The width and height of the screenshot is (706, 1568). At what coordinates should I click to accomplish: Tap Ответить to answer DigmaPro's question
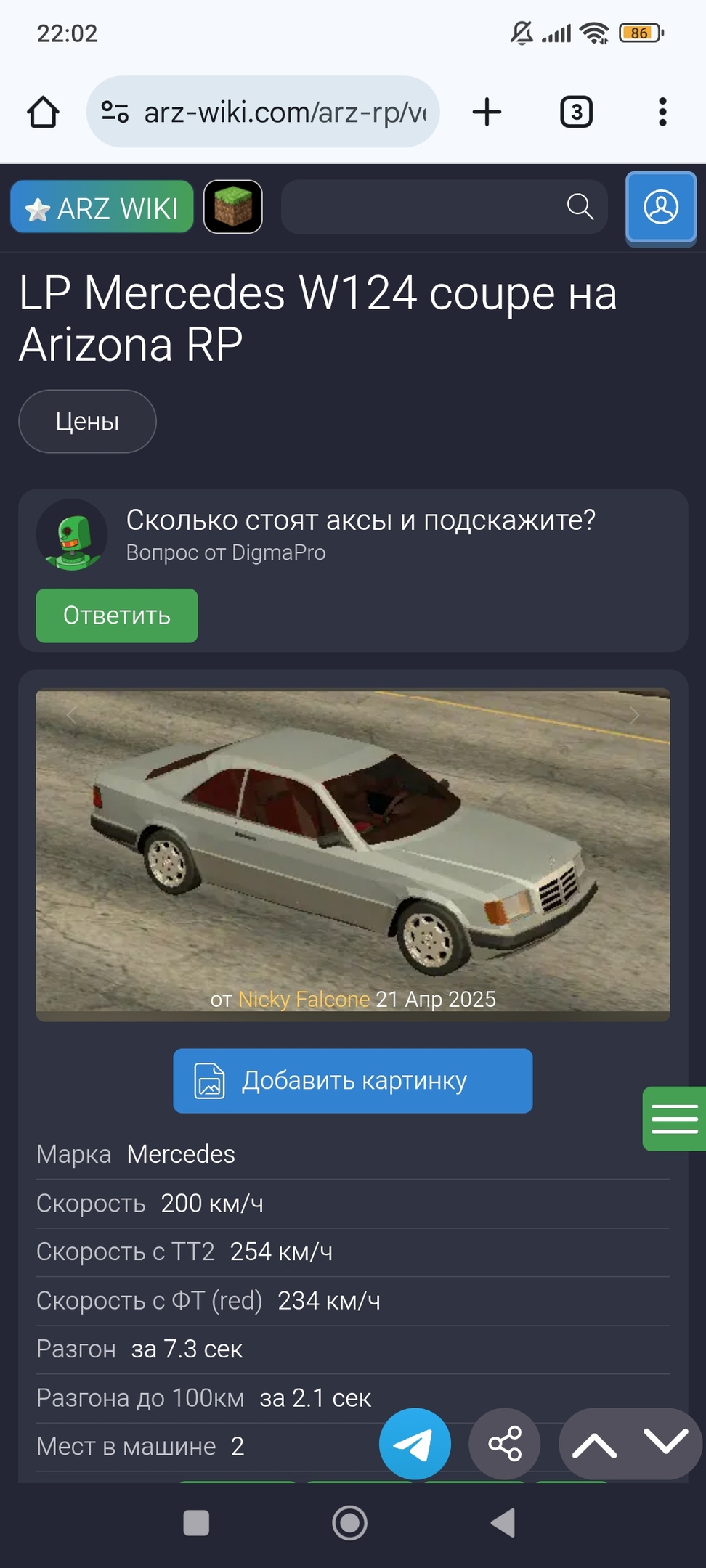tap(117, 616)
